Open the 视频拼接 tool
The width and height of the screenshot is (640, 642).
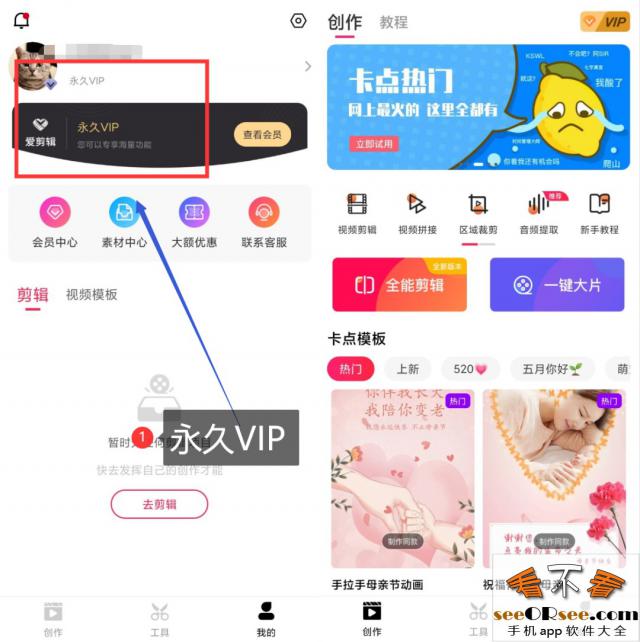(417, 213)
